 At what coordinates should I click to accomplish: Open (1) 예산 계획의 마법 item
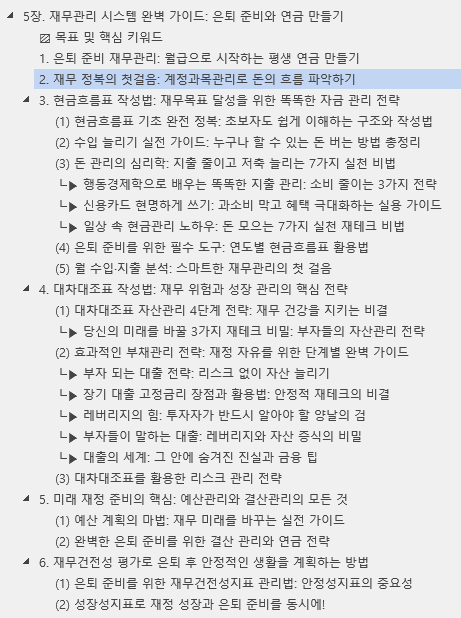pos(200,520)
